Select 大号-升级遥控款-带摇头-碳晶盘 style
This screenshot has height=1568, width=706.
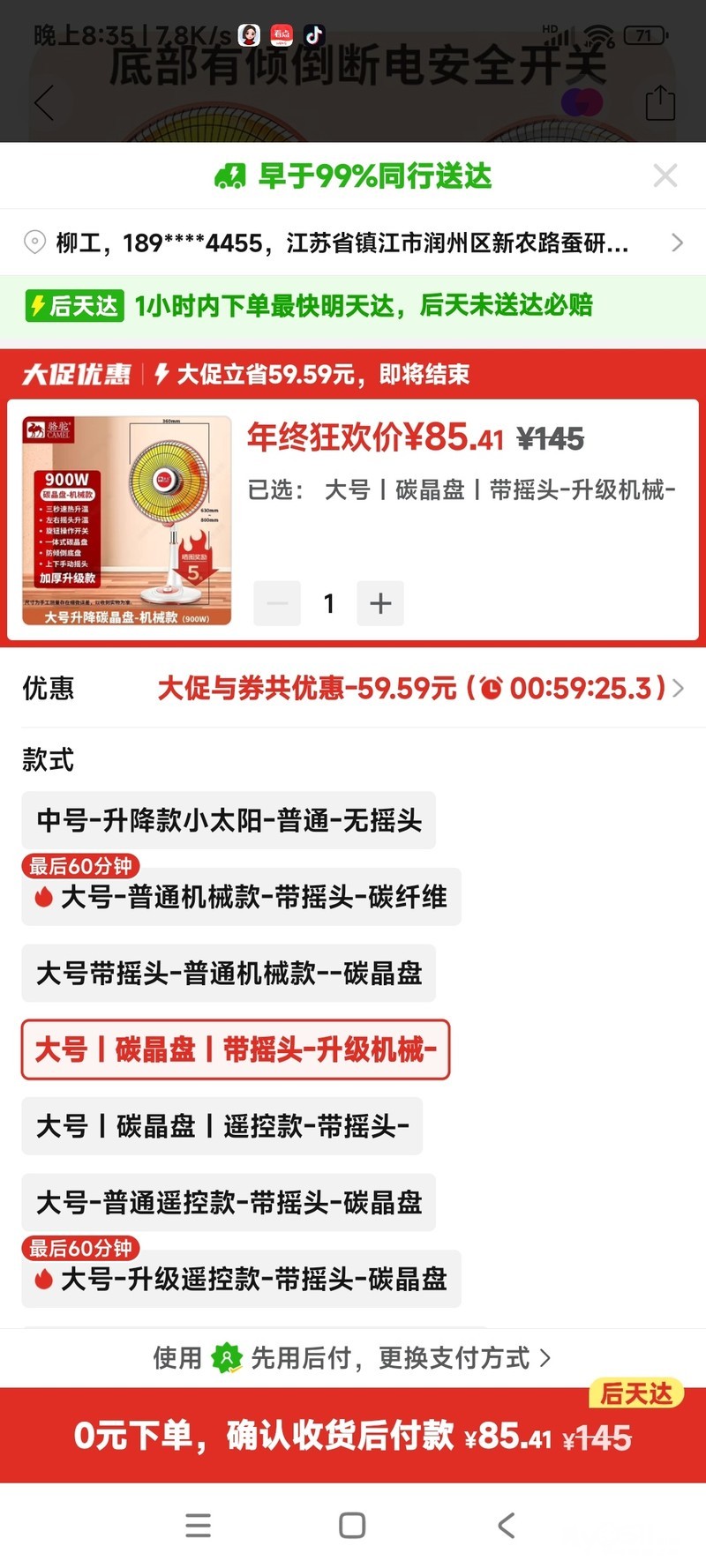(x=241, y=1279)
